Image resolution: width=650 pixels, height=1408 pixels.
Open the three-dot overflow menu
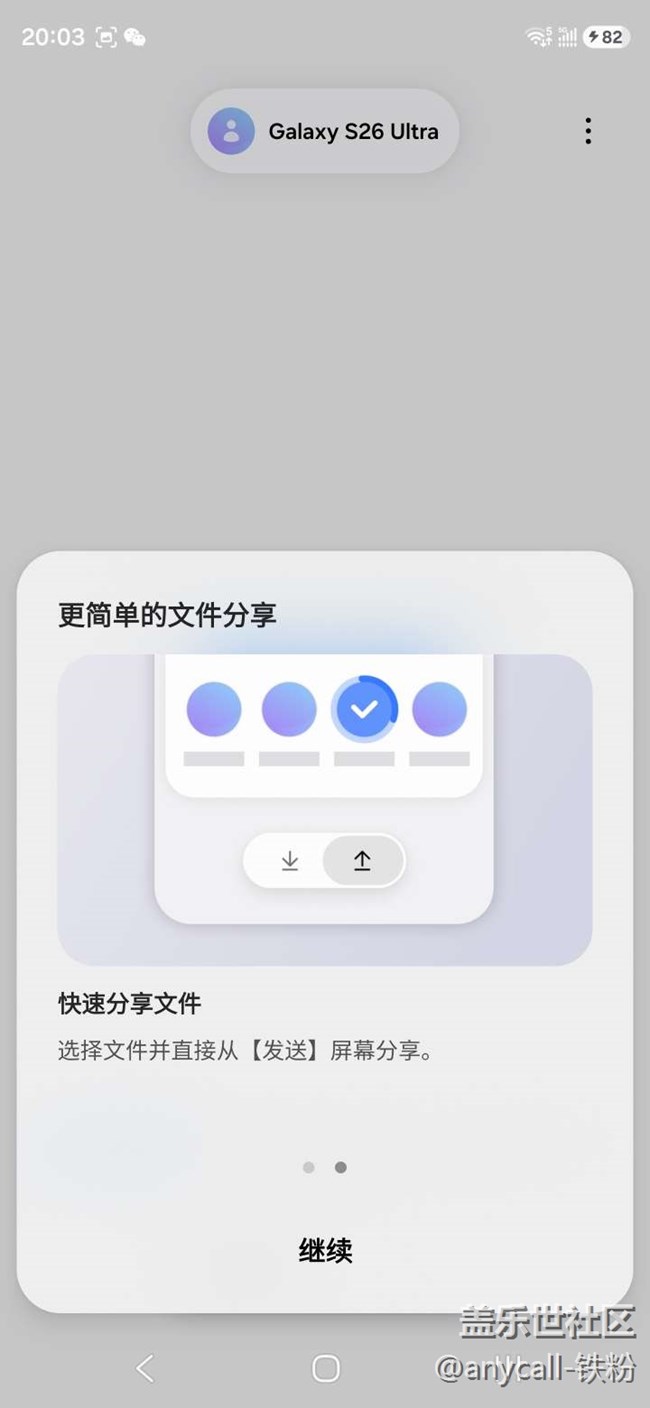(x=588, y=131)
